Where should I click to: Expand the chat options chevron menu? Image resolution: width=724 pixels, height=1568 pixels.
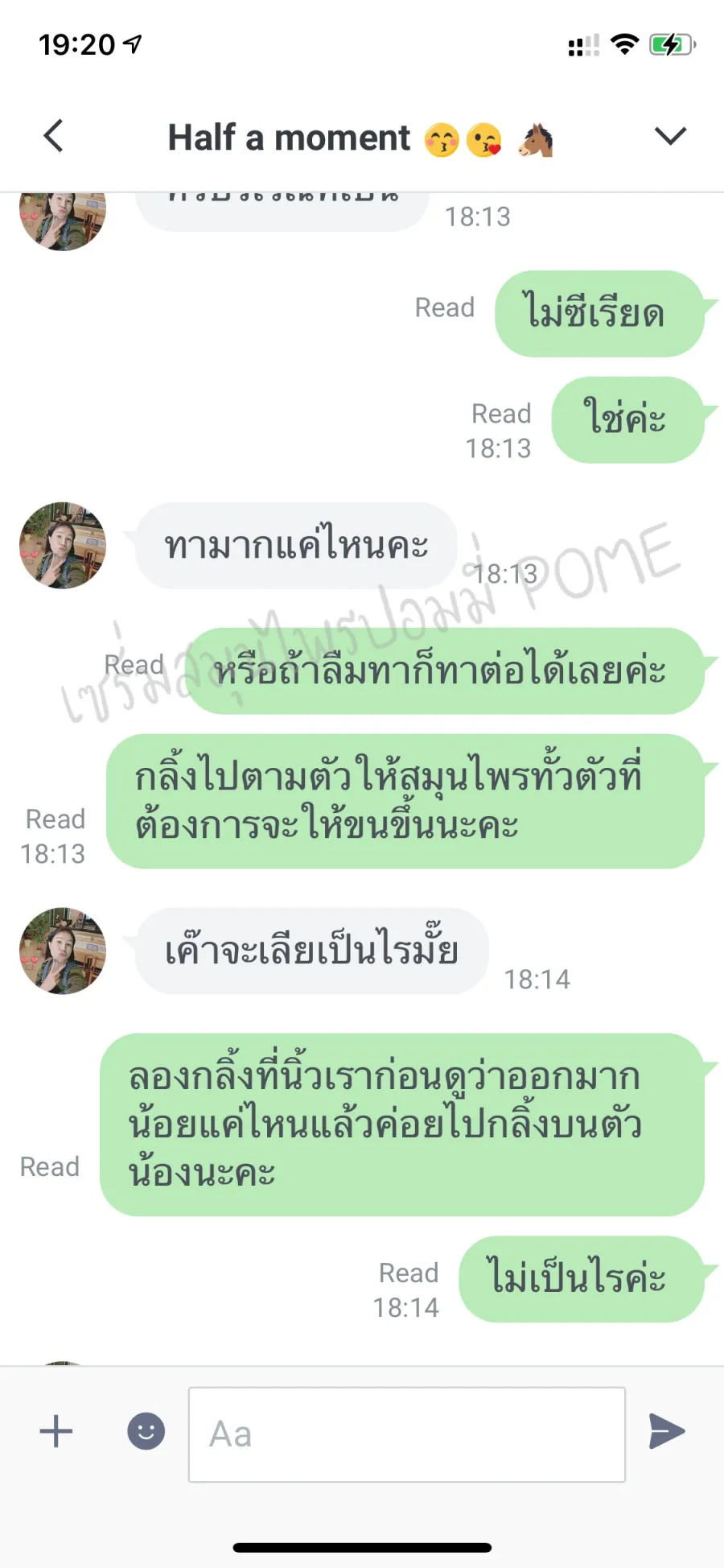pyautogui.click(x=670, y=136)
